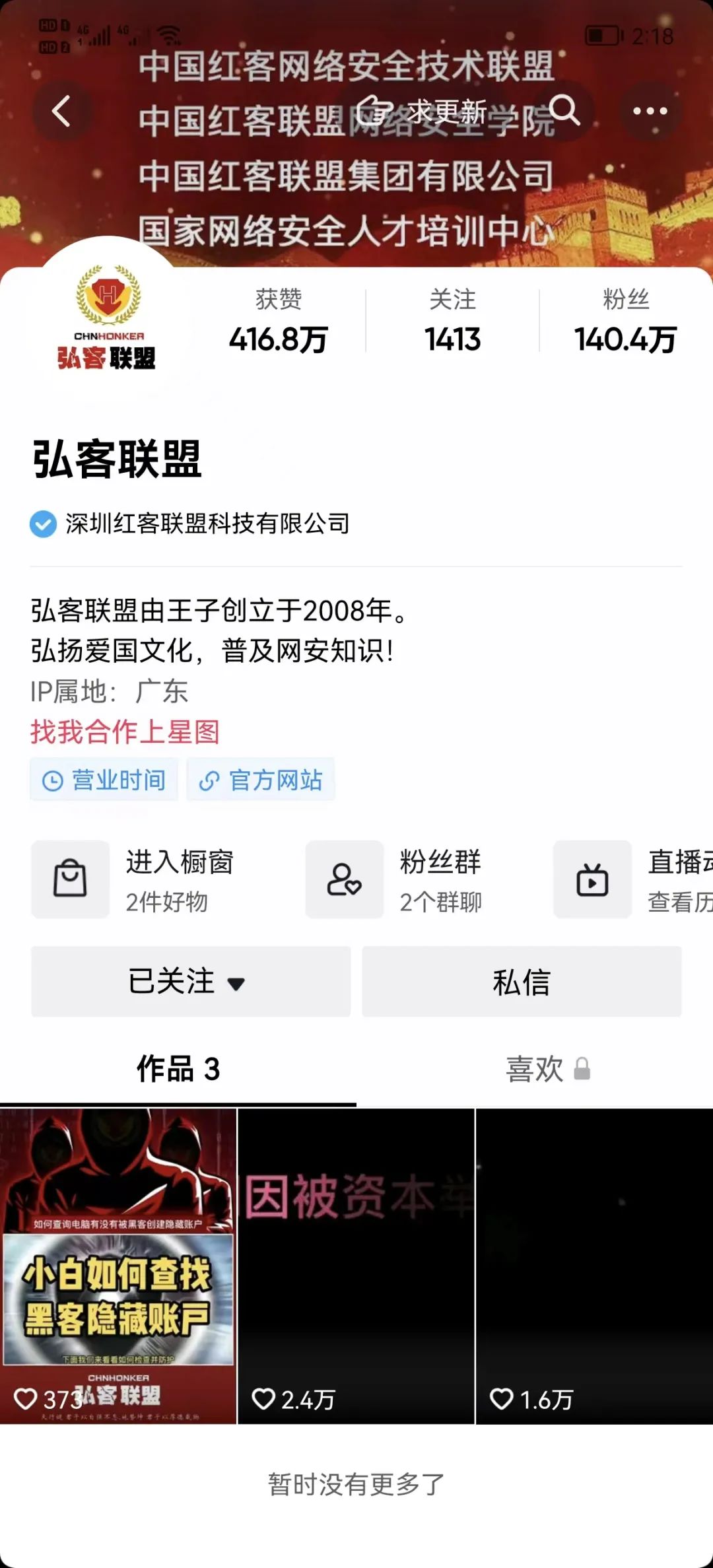
Task: Open the 找我合作上星图 link
Action: coord(125,732)
